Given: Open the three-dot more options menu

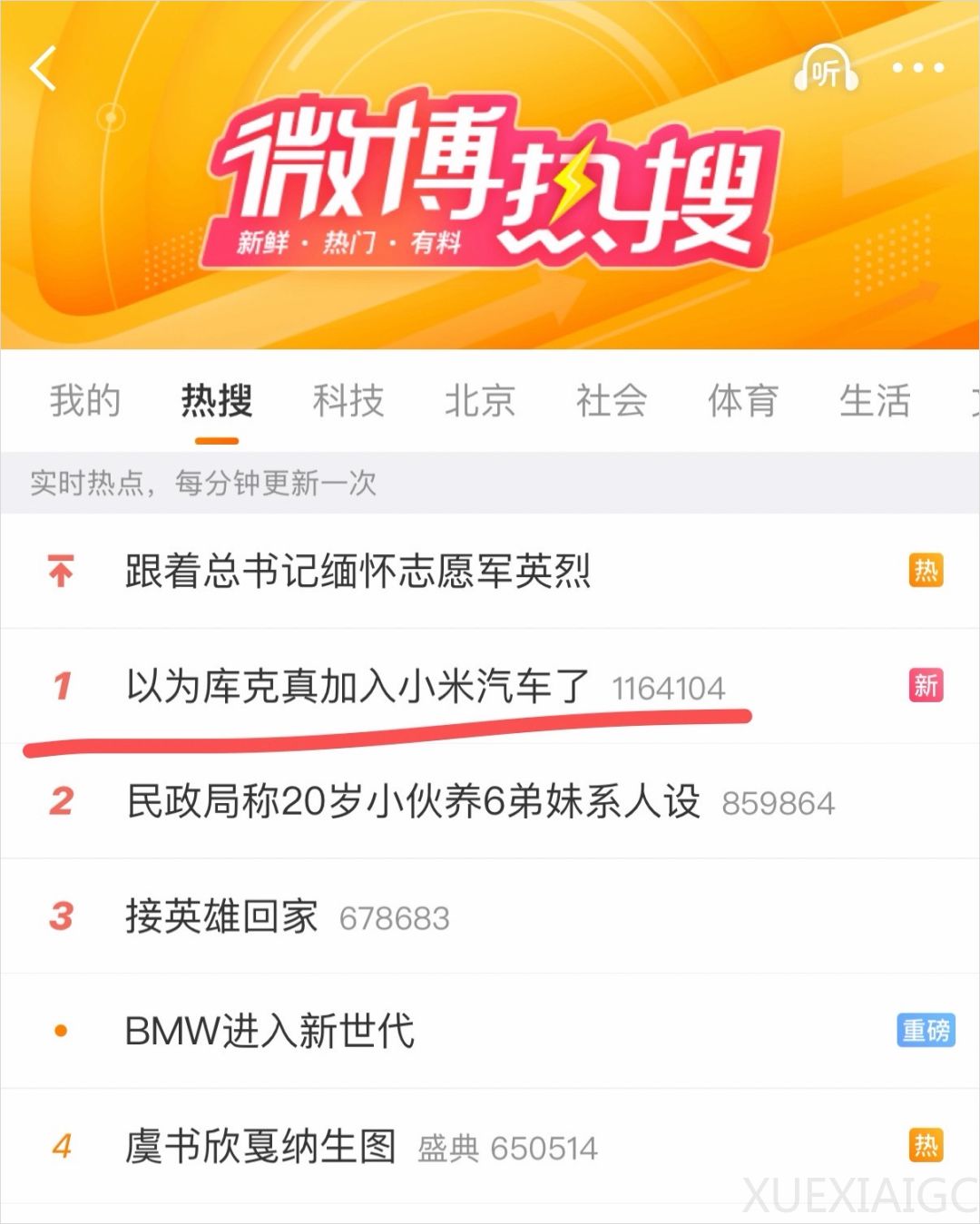Looking at the screenshot, I should click(920, 68).
